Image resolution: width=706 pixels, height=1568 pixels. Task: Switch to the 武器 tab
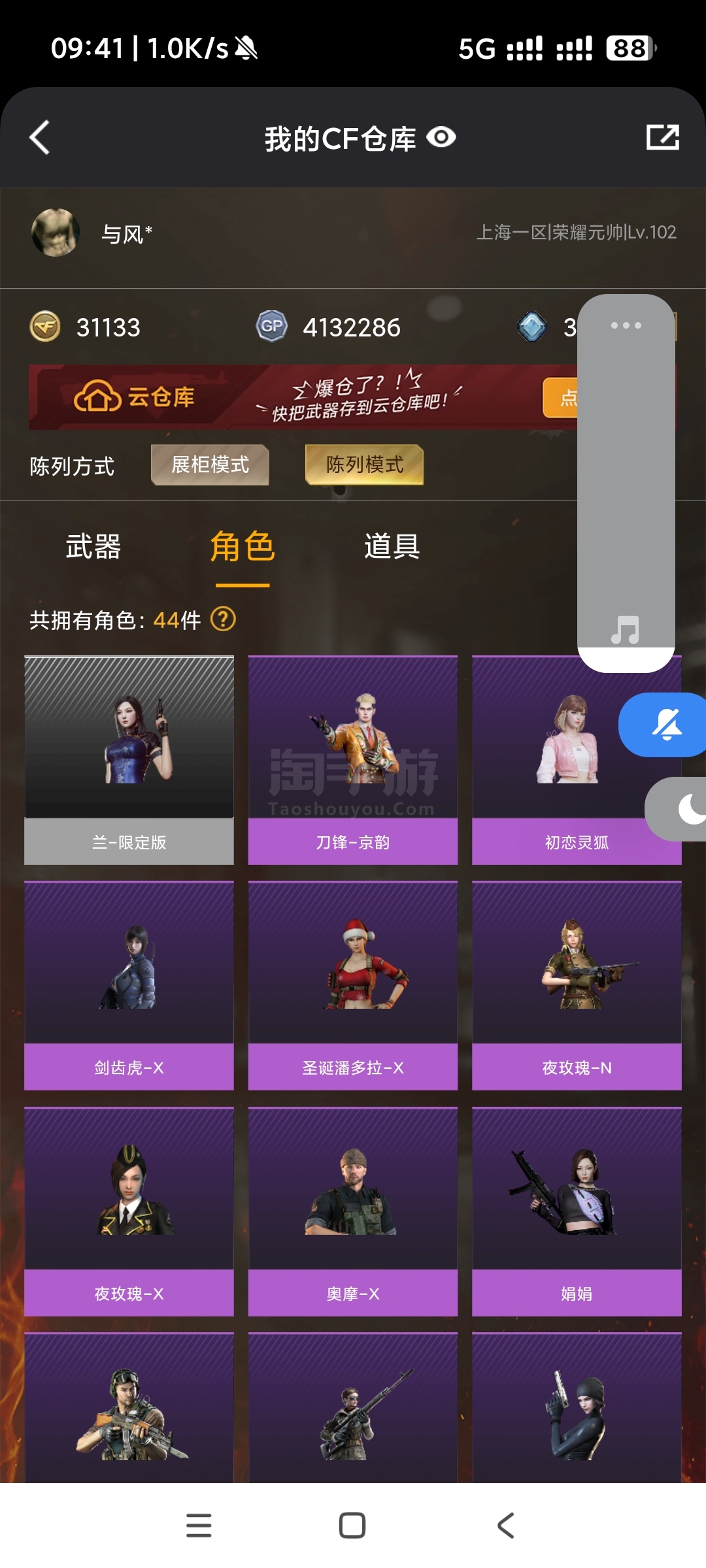coord(93,546)
